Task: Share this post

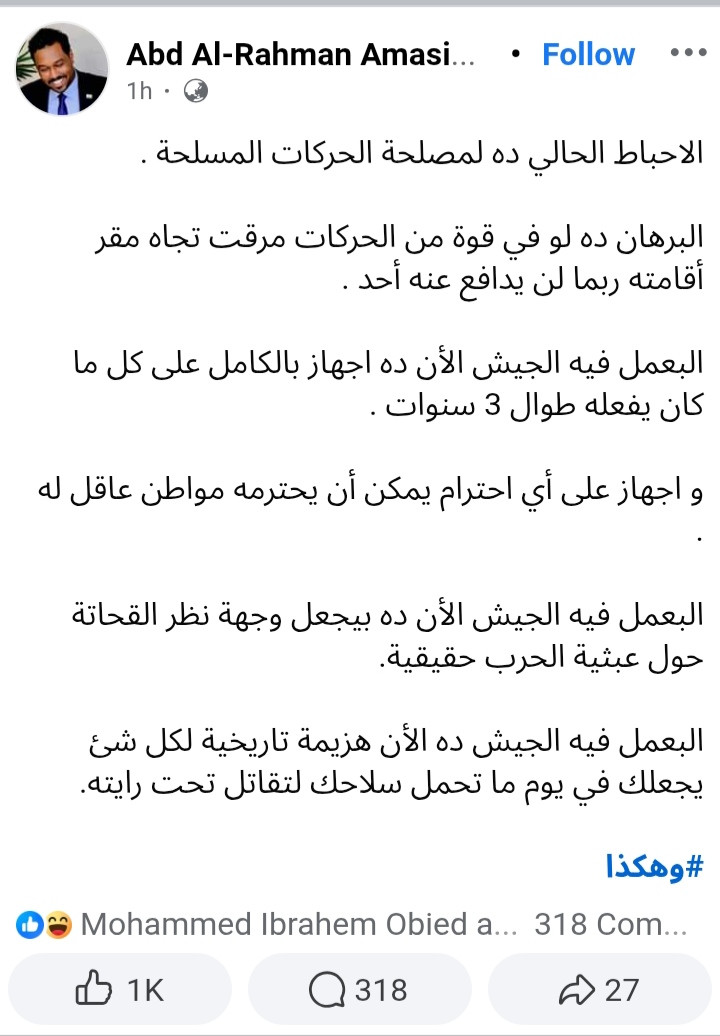Action: click(x=599, y=990)
